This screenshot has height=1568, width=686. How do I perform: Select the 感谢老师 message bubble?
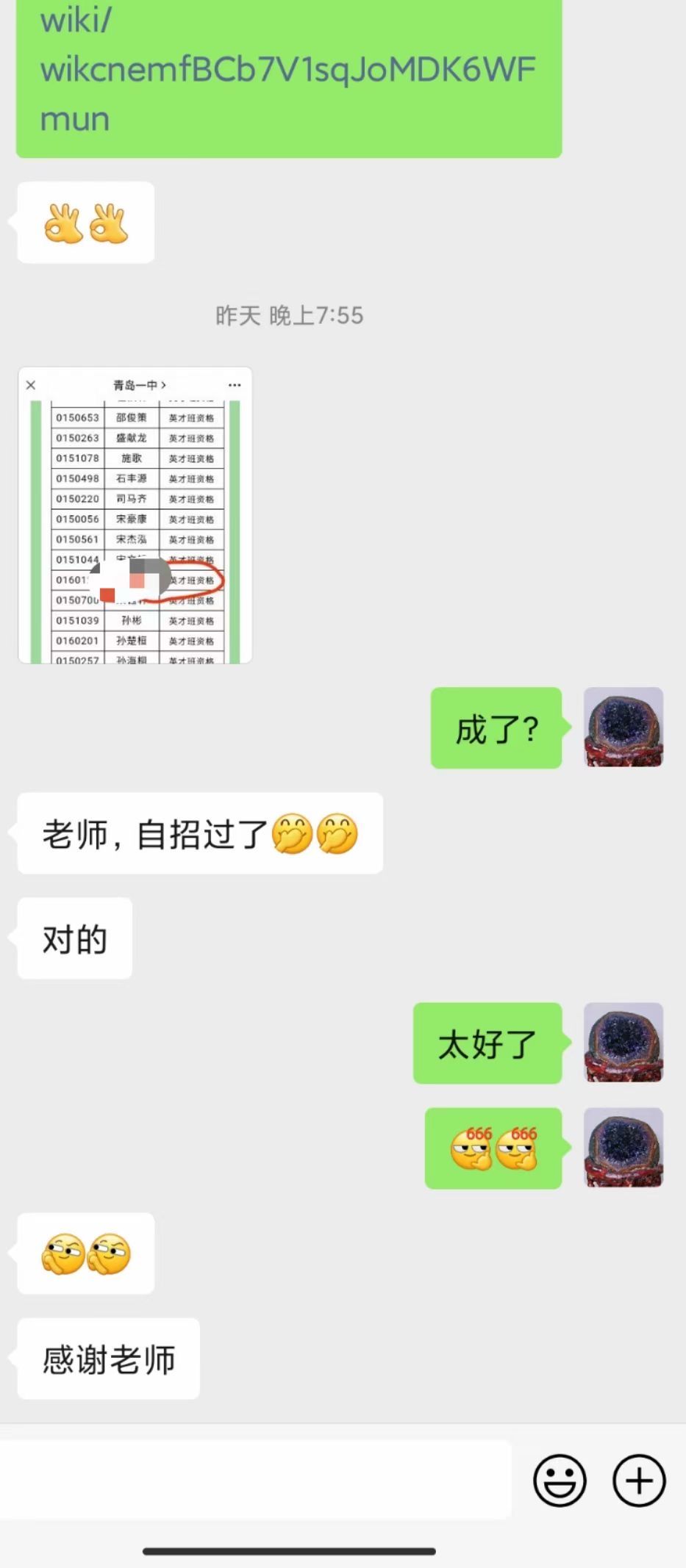tap(107, 1359)
